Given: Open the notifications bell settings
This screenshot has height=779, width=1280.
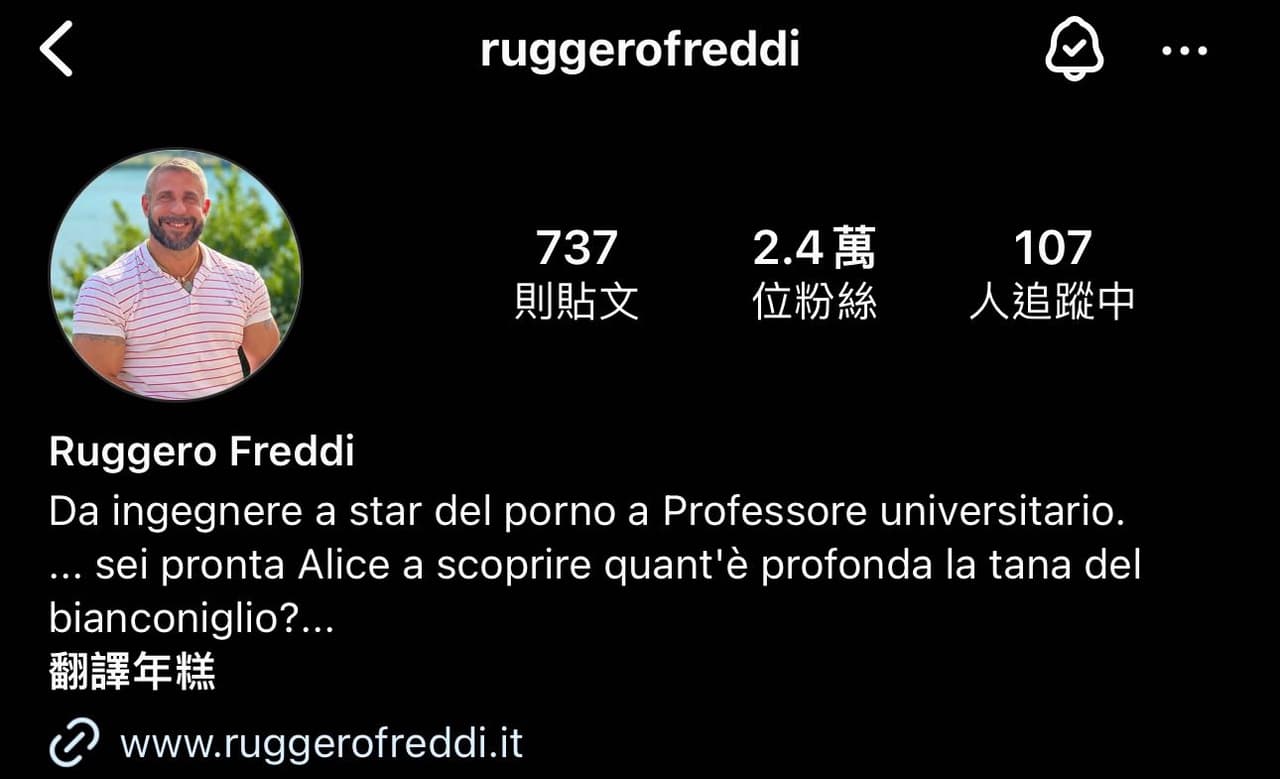Looking at the screenshot, I should pyautogui.click(x=1074, y=49).
